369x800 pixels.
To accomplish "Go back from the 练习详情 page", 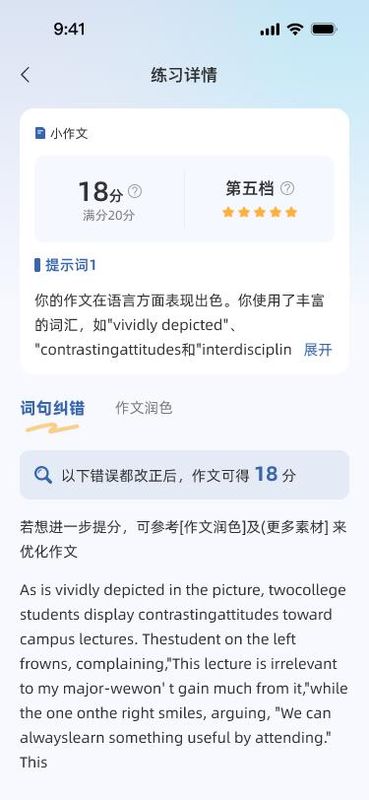I will (x=26, y=75).
